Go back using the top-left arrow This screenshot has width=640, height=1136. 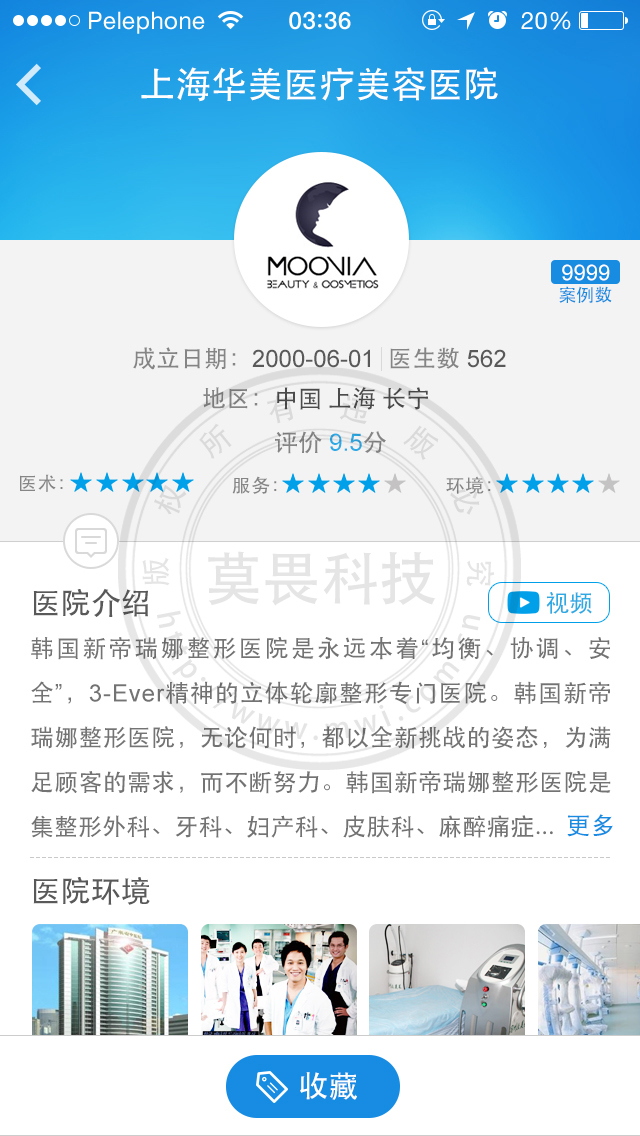30,85
